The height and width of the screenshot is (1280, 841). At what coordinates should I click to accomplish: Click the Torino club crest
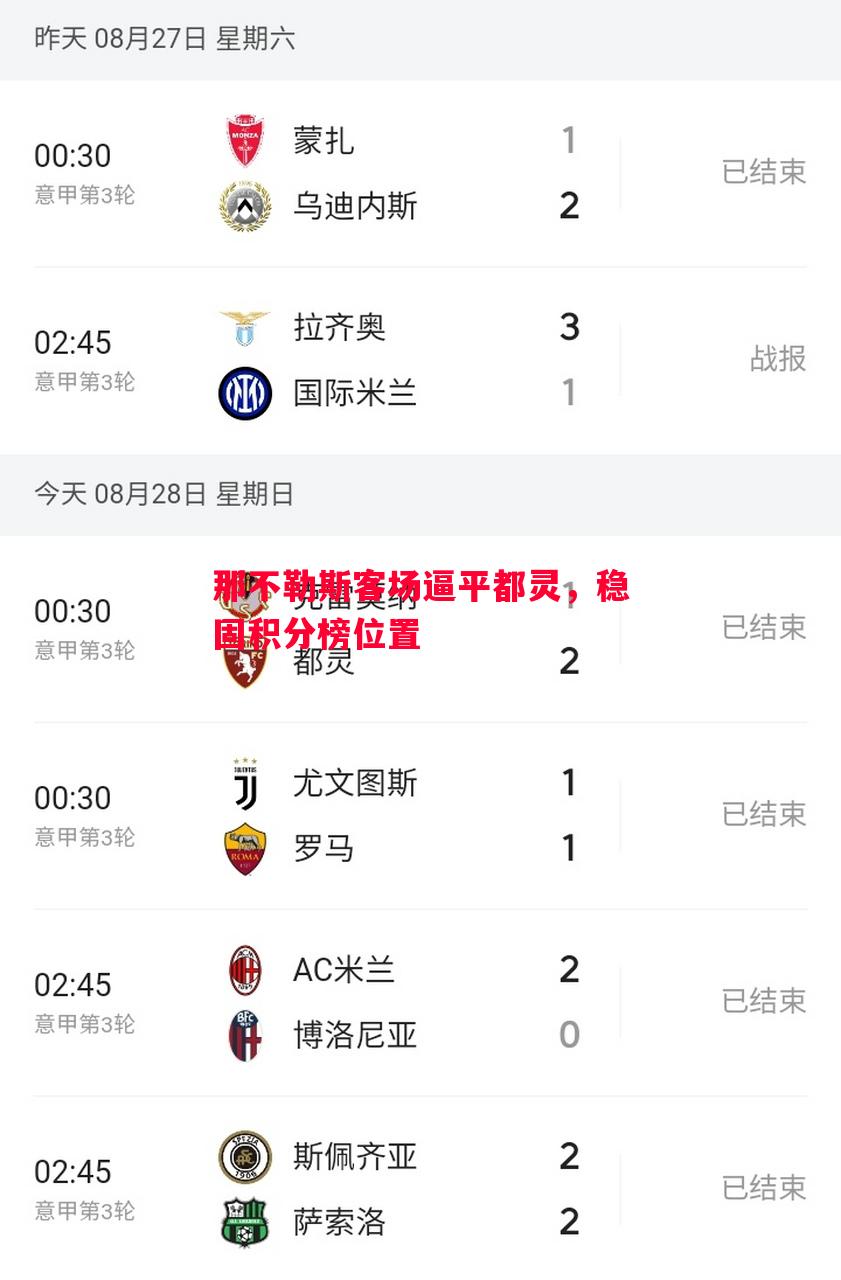[x=243, y=662]
